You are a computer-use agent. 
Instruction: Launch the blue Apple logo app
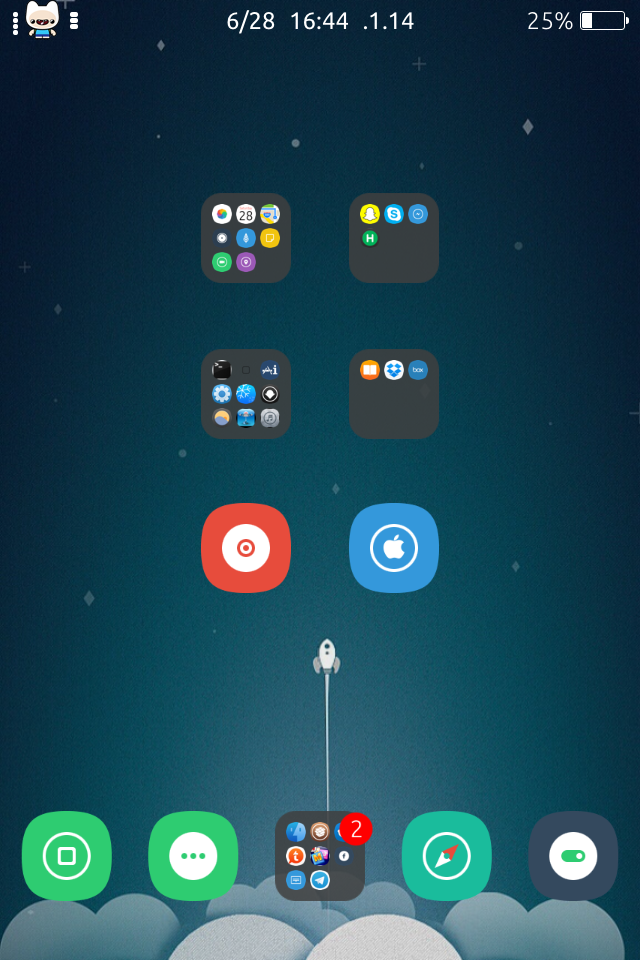click(394, 548)
